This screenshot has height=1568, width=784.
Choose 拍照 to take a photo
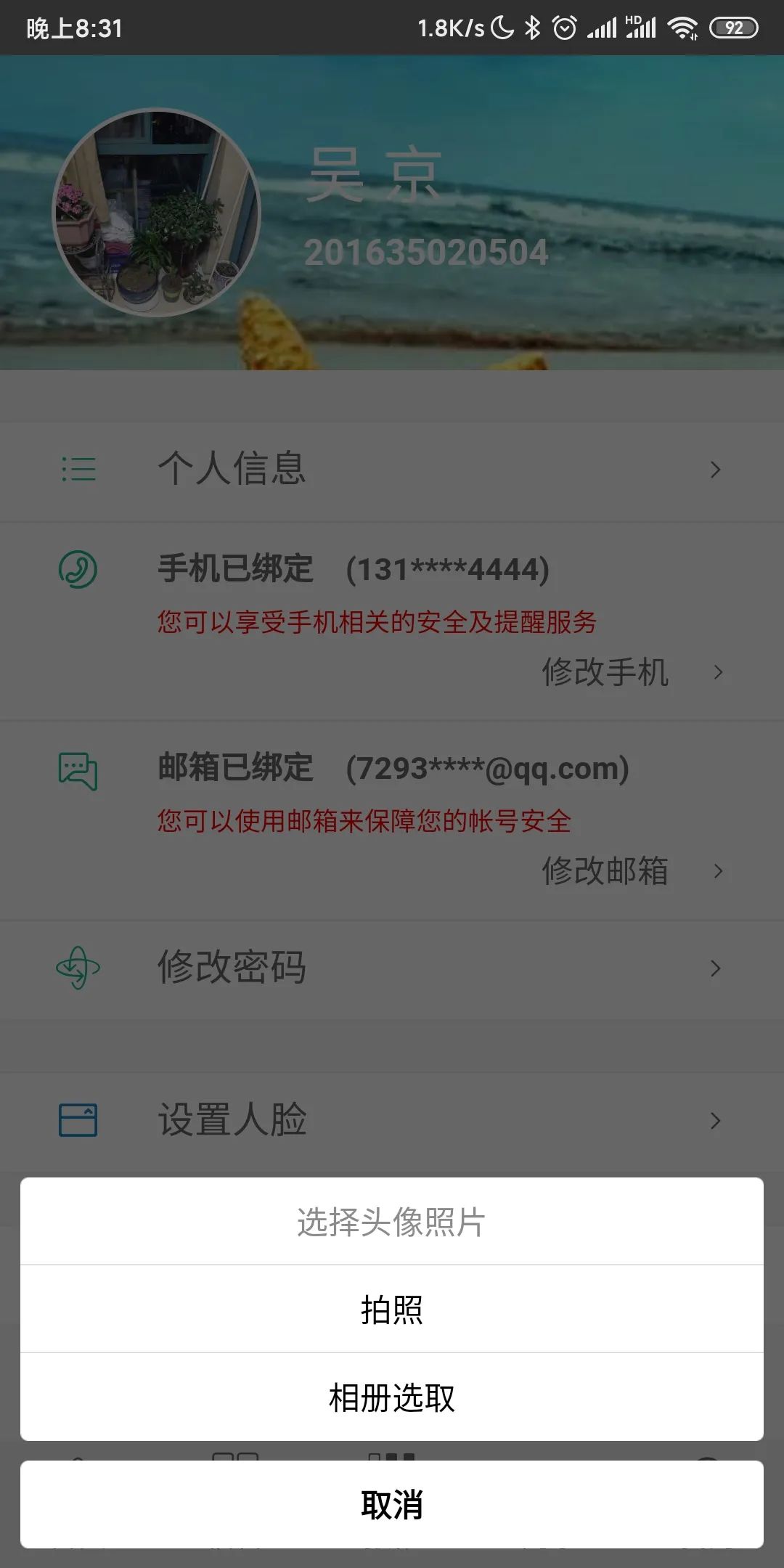point(392,1309)
